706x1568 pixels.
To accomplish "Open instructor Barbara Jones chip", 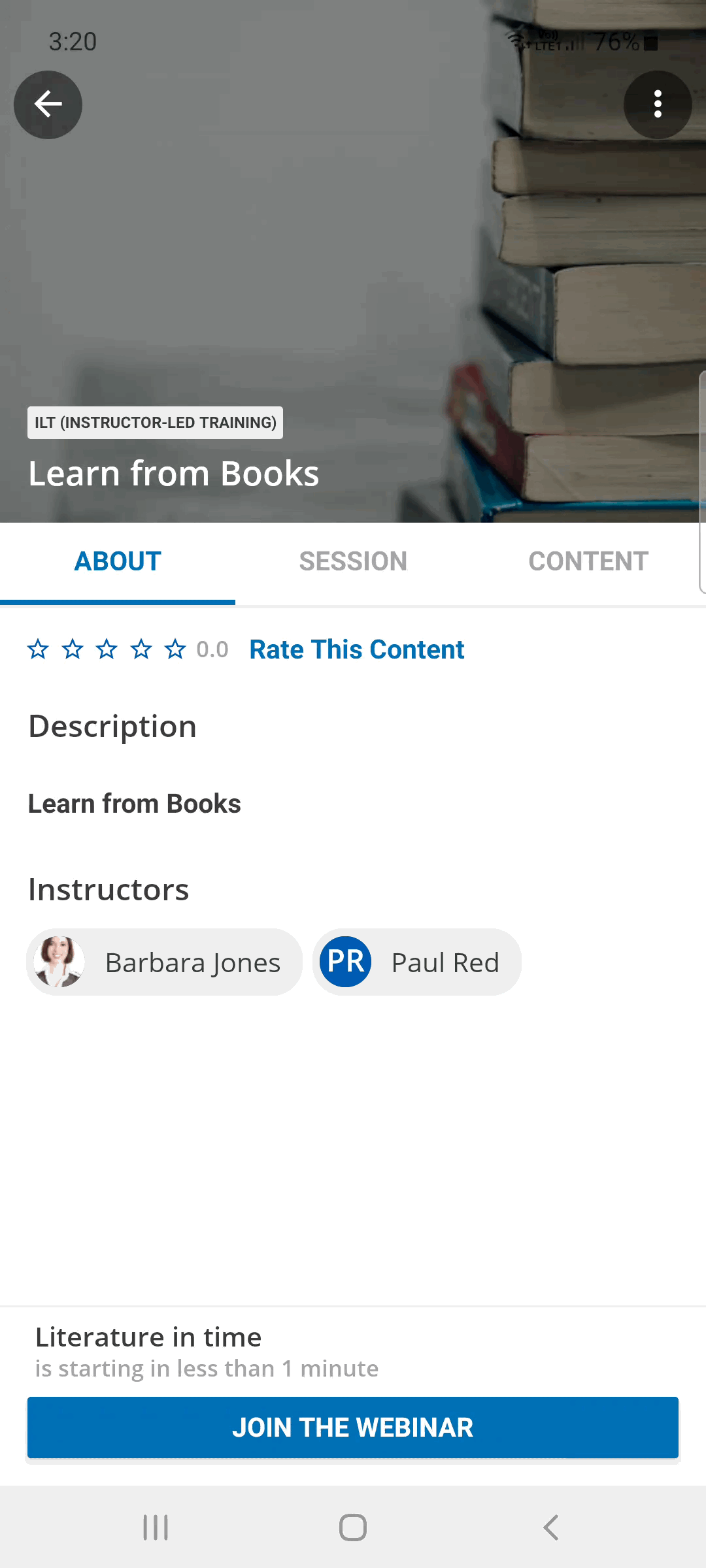I will pos(164,962).
